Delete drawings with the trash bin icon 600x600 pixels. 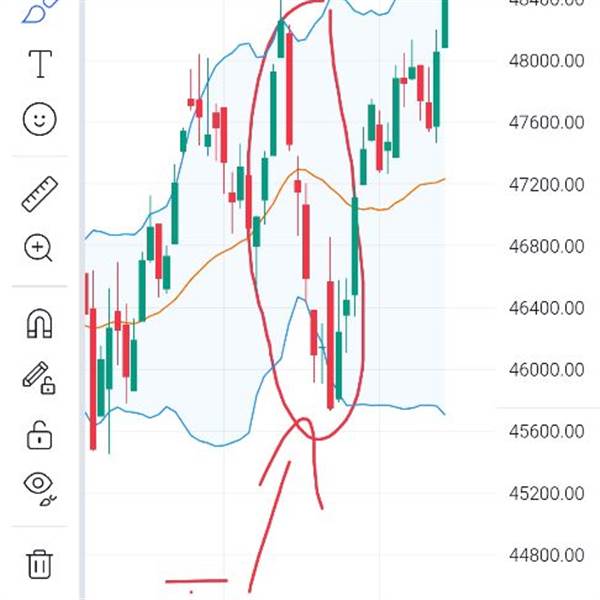click(x=40, y=564)
